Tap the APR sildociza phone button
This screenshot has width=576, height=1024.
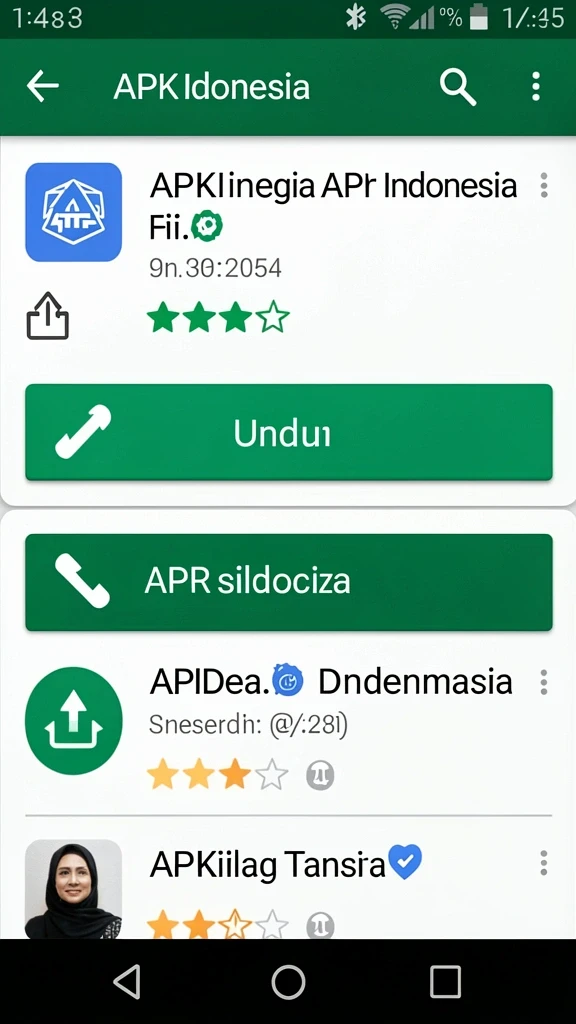289,582
